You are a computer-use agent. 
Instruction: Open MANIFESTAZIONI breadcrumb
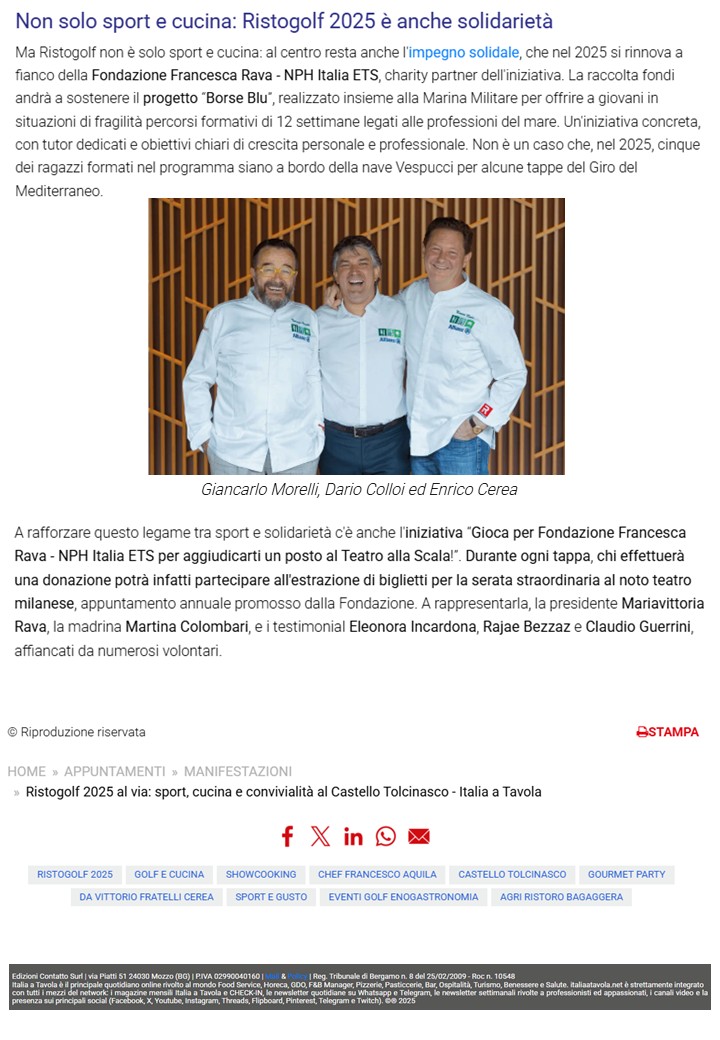point(238,771)
